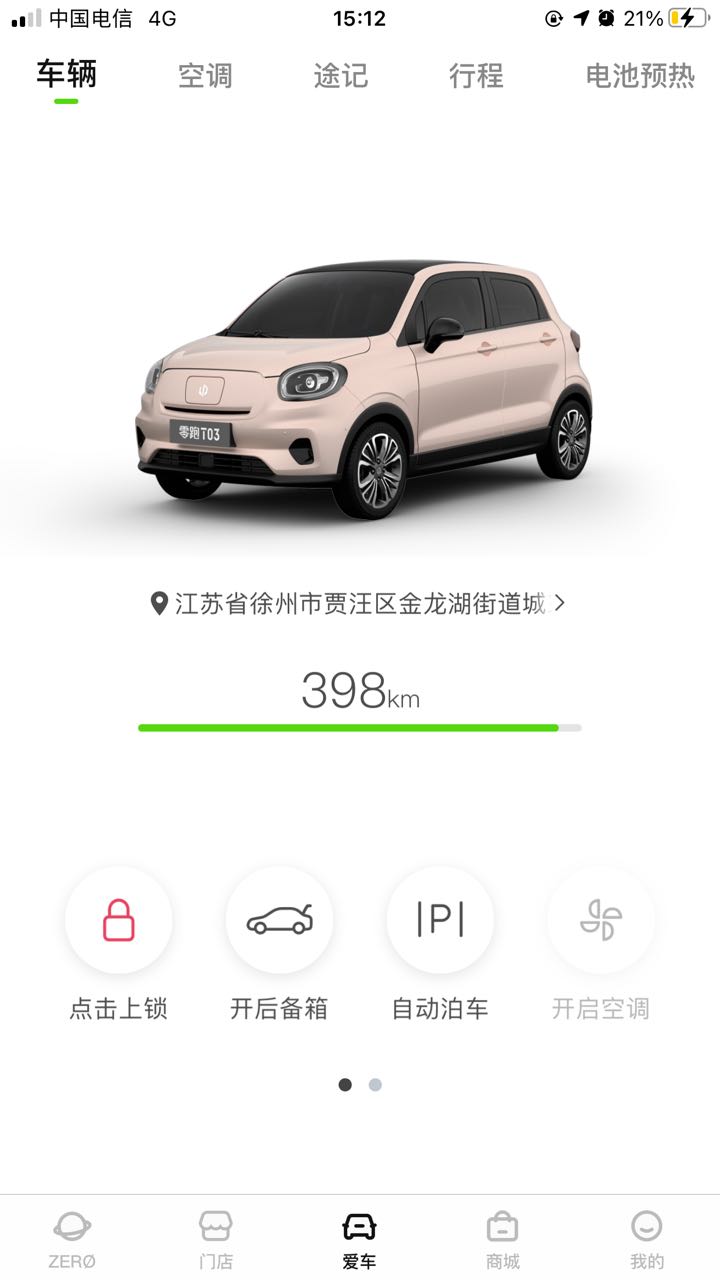The image size is (720, 1280).
Task: Select the 爱车 bottom tab
Action: [360, 1240]
